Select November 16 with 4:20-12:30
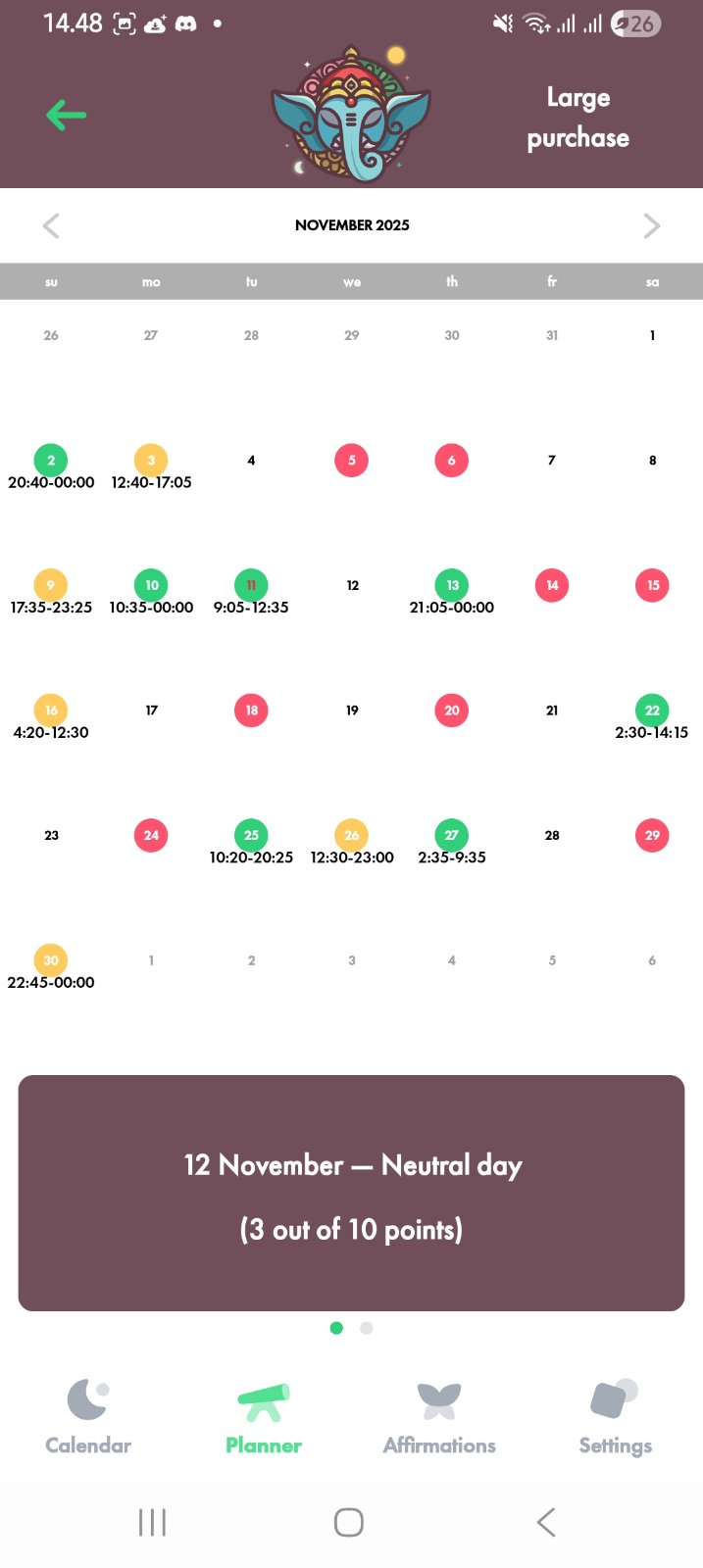Image resolution: width=703 pixels, height=1568 pixels. tap(51, 710)
